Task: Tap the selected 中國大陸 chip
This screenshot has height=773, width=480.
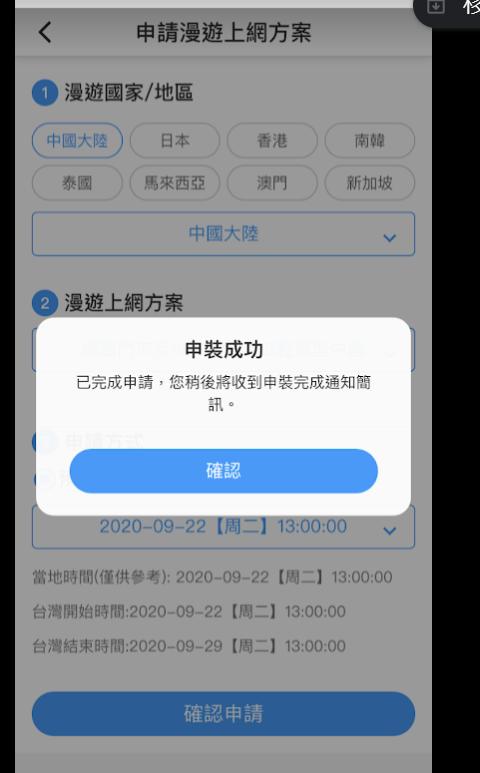Action: (77, 141)
